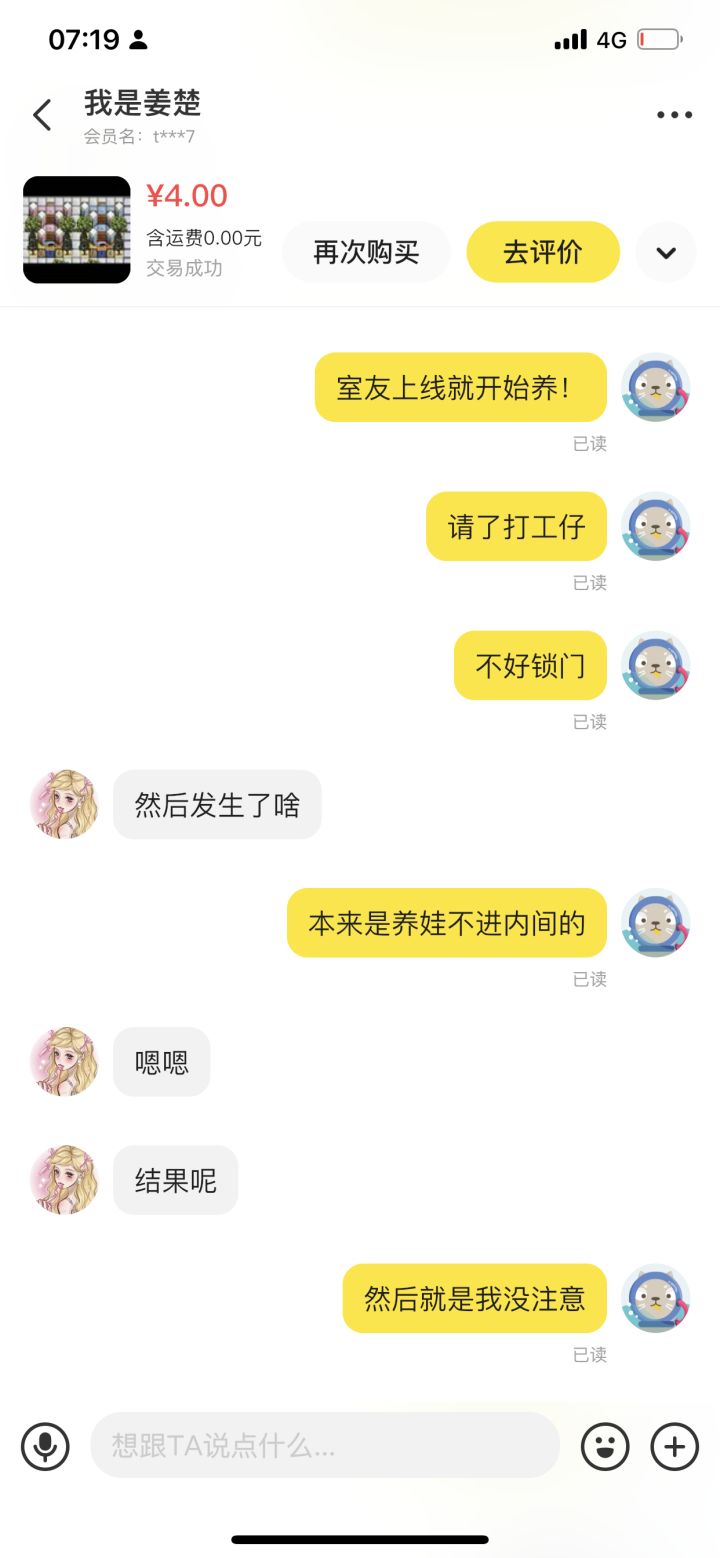Screen dimensions: 720x1558
Task: Expand the order card with the down chevron
Action: click(x=665, y=253)
